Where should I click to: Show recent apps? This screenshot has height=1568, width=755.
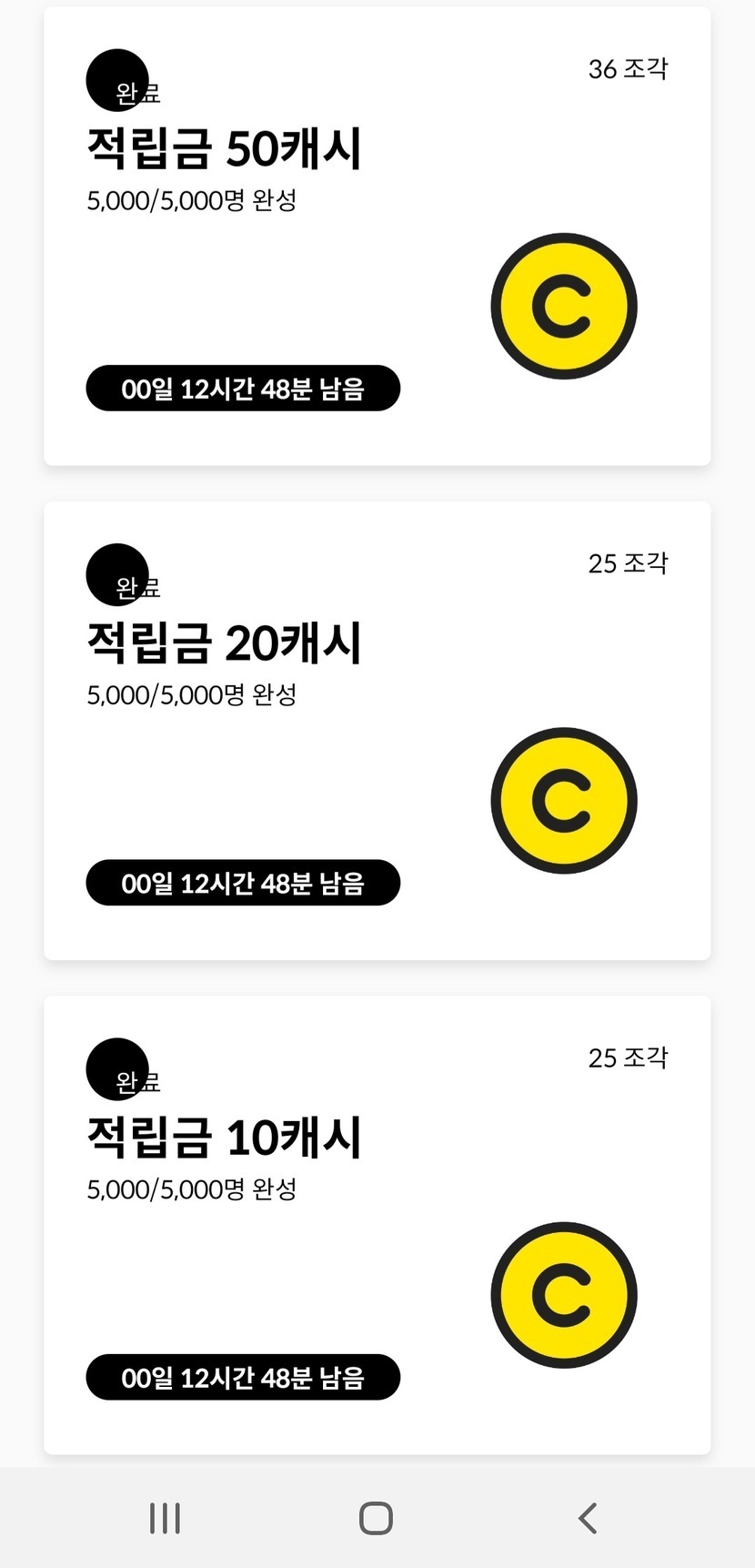[x=165, y=1518]
